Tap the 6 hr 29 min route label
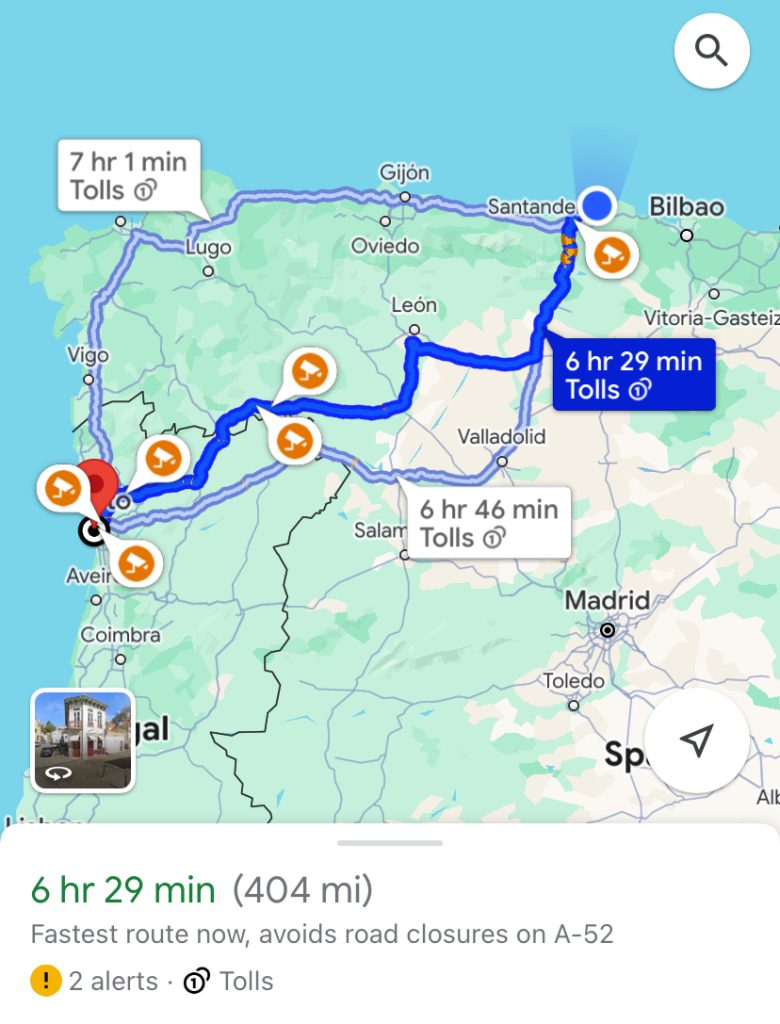 [634, 375]
